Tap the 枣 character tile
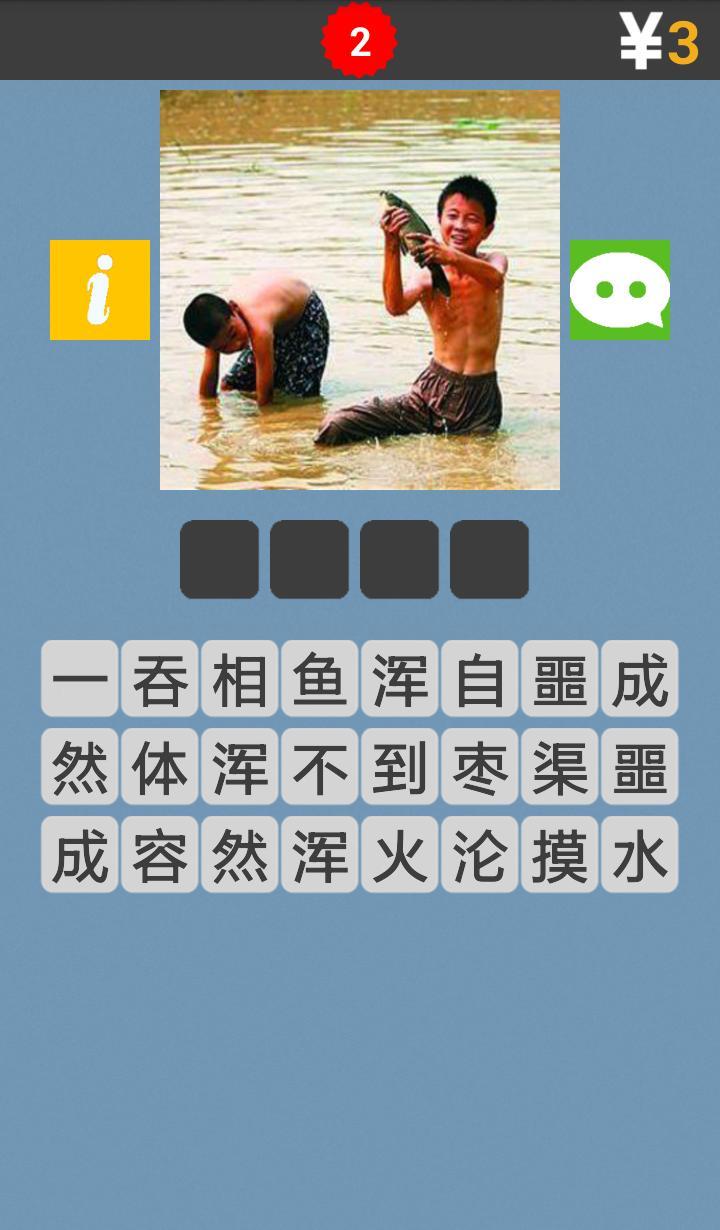The width and height of the screenshot is (720, 1230). 480,767
